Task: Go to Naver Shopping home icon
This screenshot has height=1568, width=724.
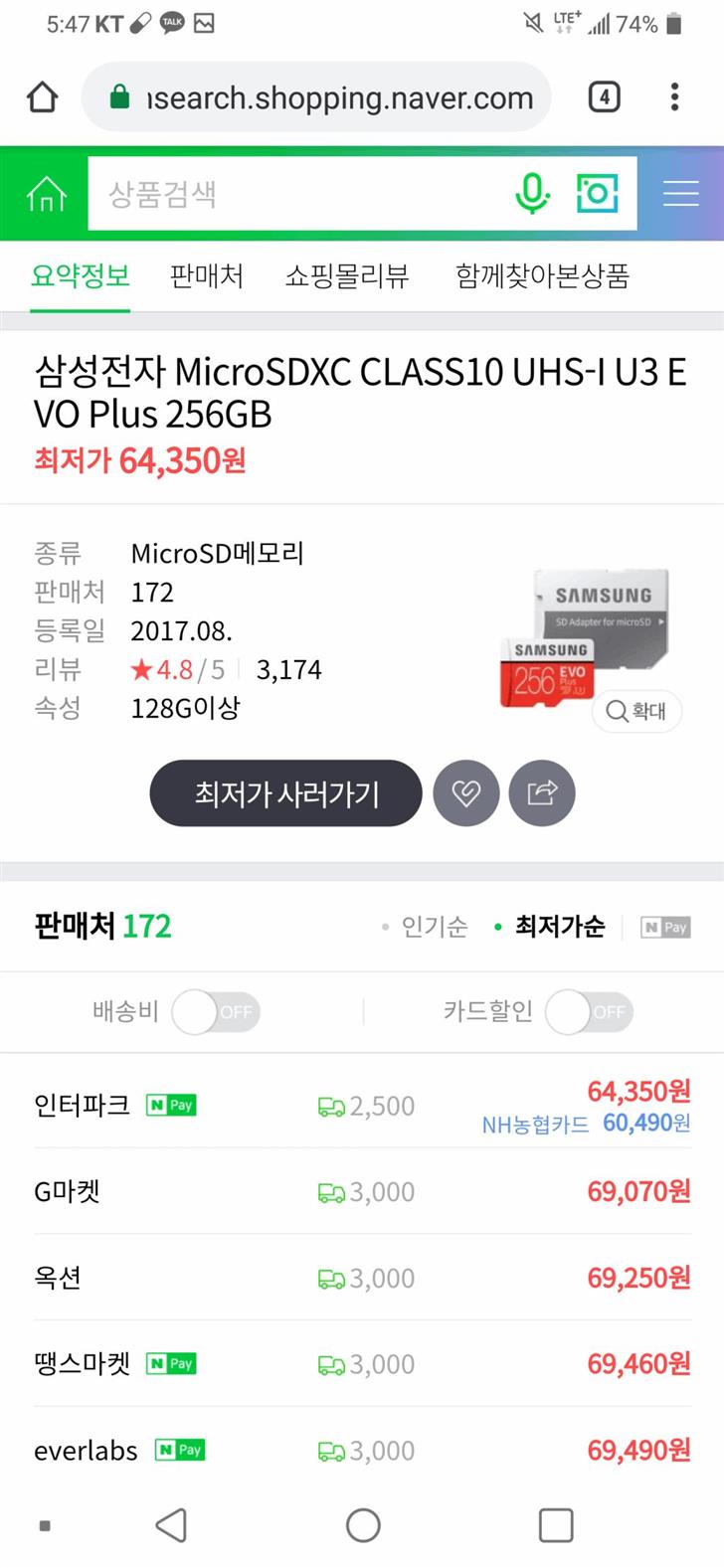Action: [x=46, y=194]
